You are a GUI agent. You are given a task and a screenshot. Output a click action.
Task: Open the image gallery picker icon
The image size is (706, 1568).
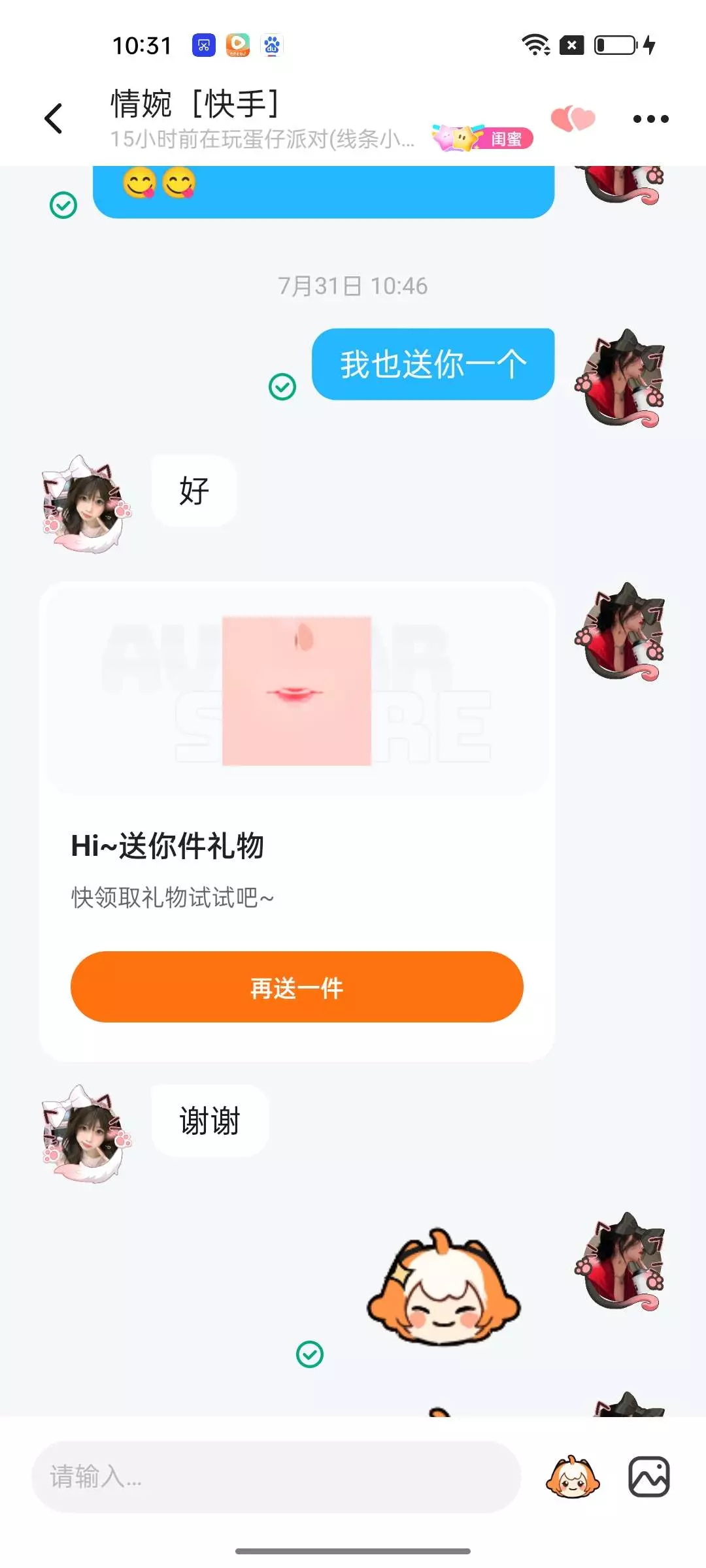click(x=648, y=1477)
